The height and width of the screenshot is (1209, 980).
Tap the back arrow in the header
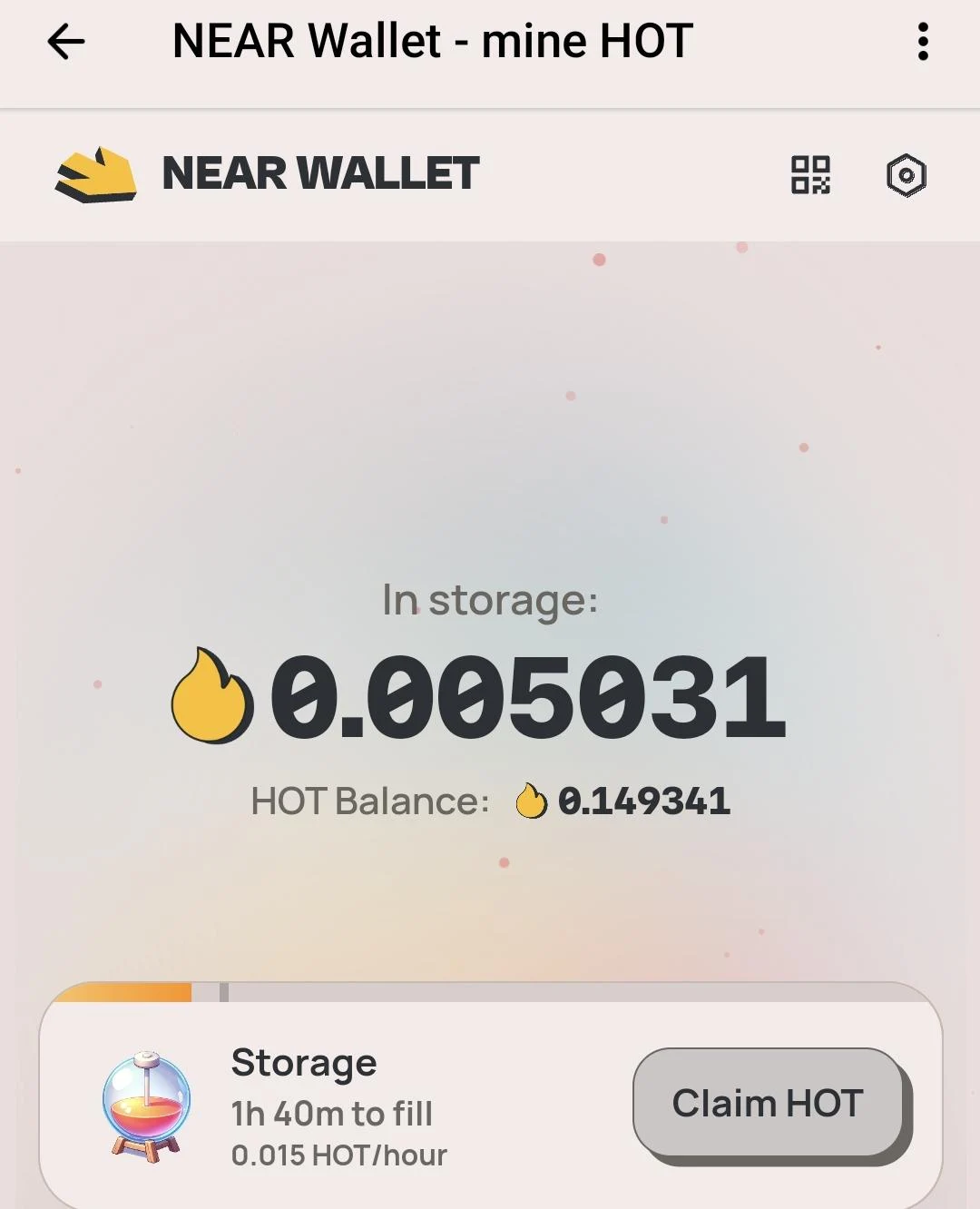[64, 40]
